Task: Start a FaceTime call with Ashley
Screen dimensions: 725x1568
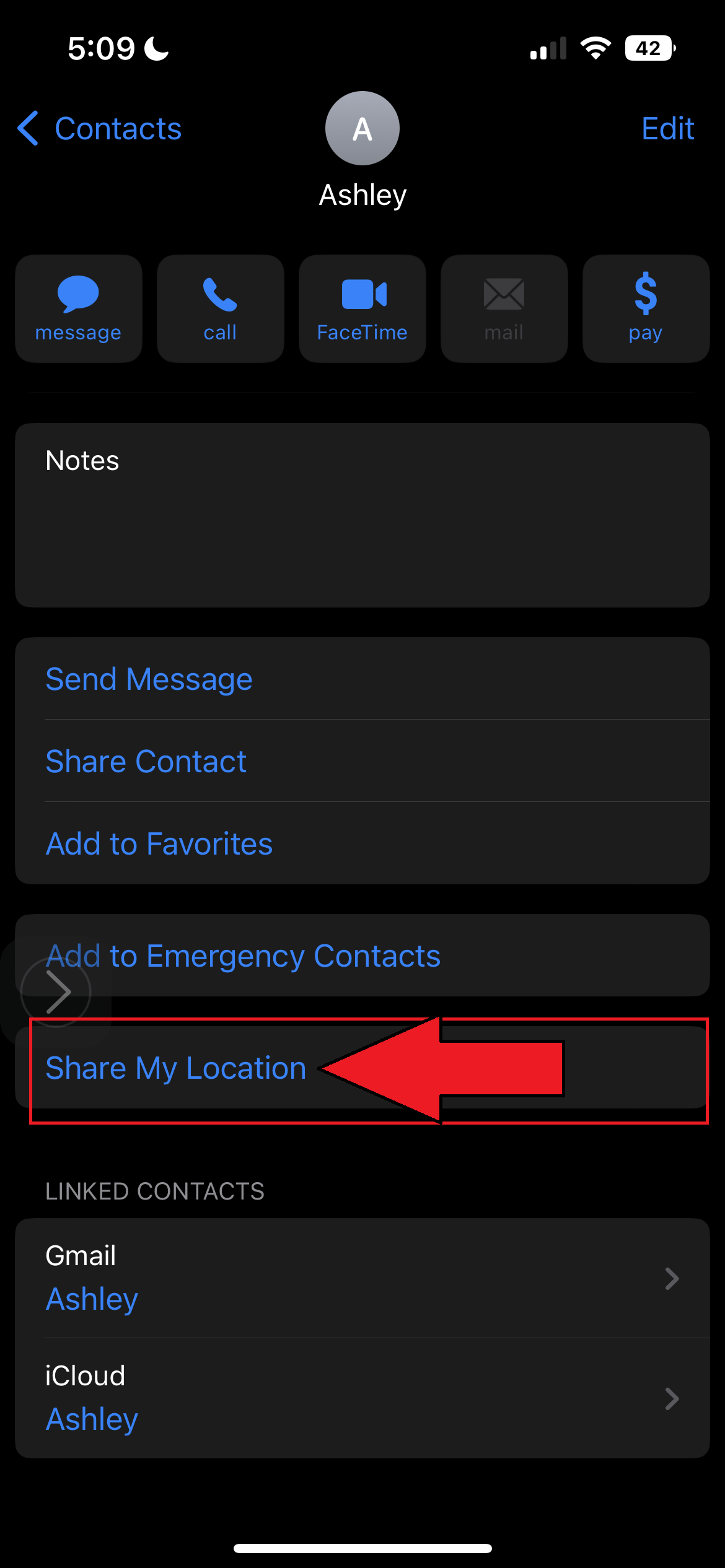Action: pos(362,308)
